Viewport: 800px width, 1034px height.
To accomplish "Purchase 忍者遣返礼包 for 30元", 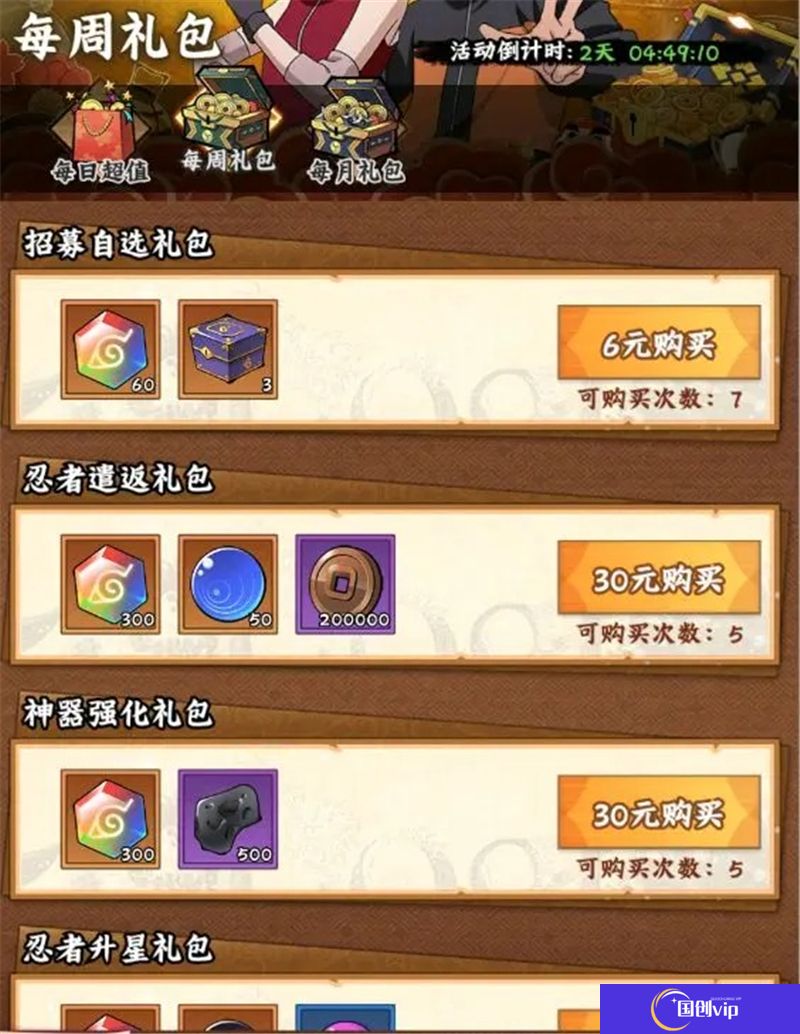I will [659, 579].
